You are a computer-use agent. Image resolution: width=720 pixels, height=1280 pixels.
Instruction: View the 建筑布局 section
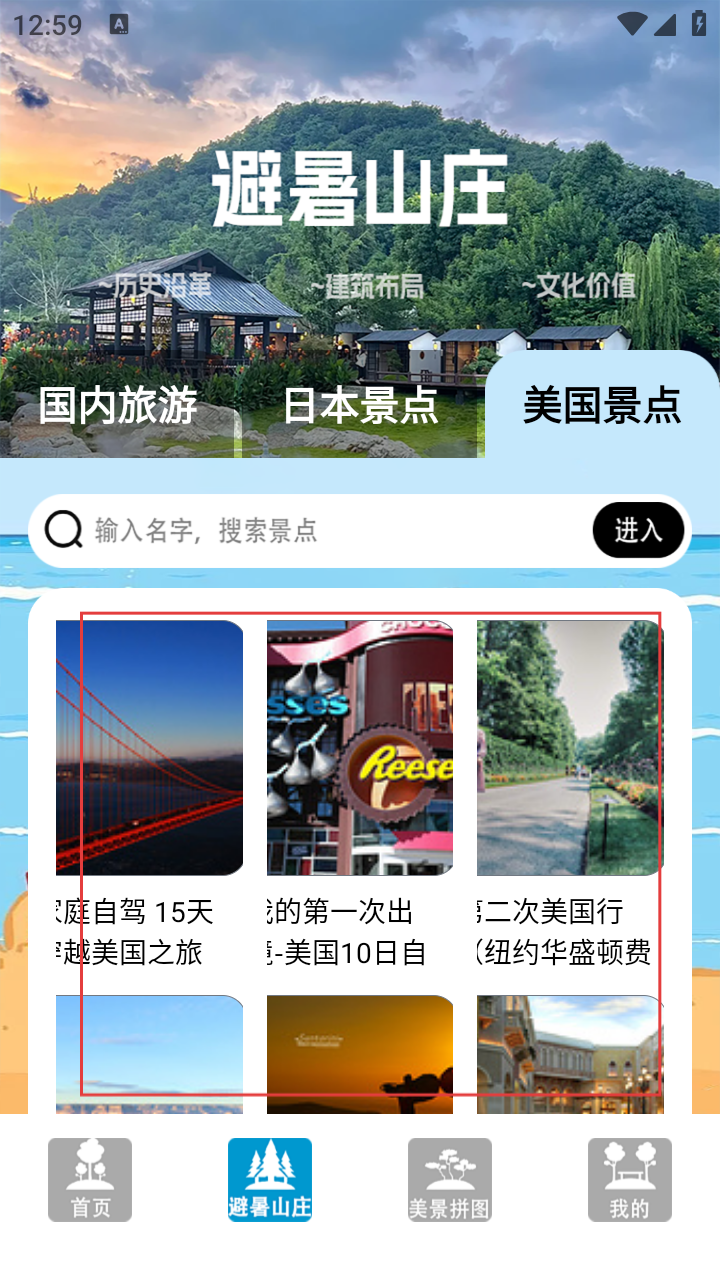click(366, 288)
